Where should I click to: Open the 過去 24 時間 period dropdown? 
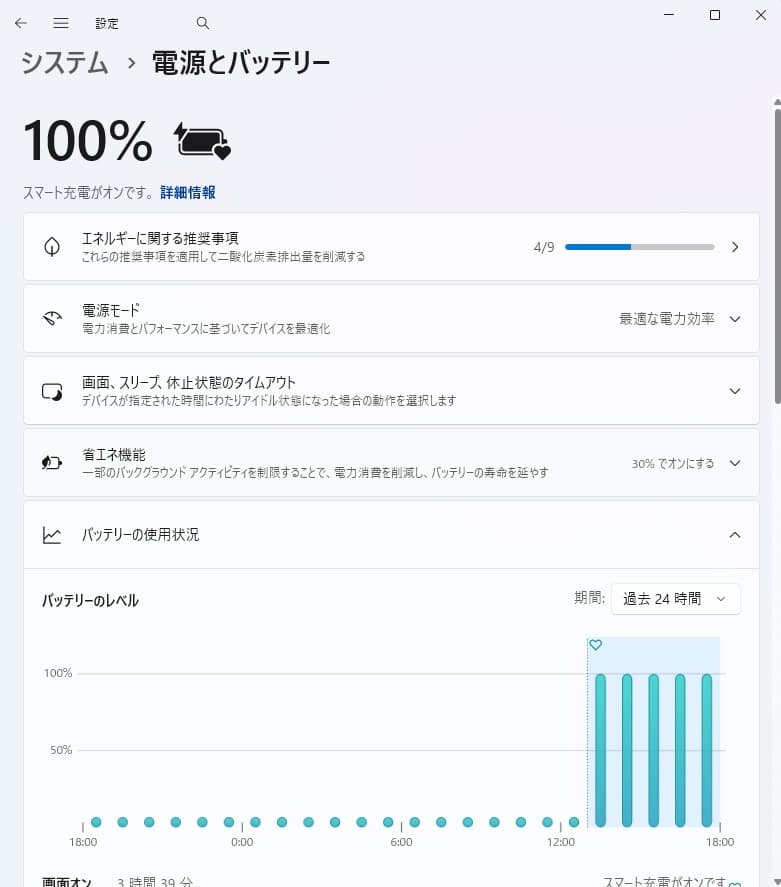tap(676, 598)
